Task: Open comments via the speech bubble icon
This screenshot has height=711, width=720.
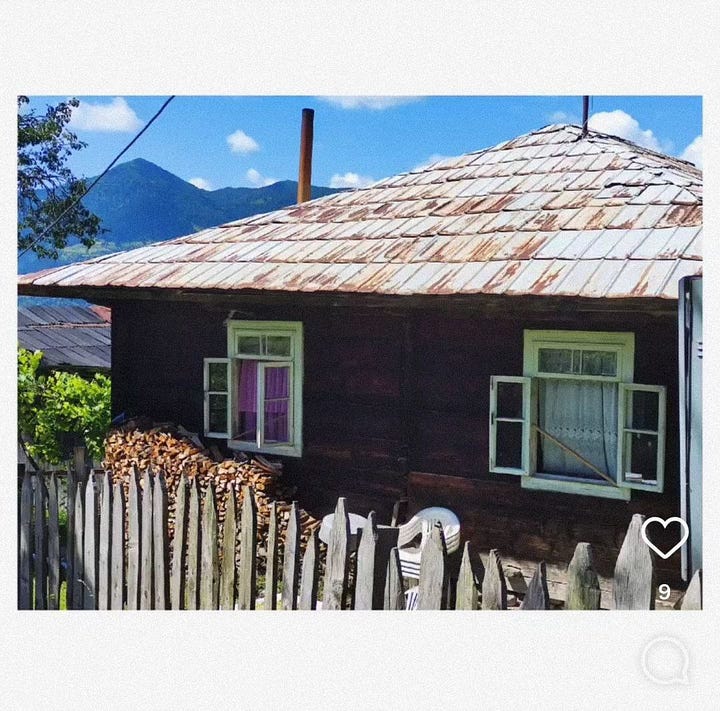Action: [665, 661]
